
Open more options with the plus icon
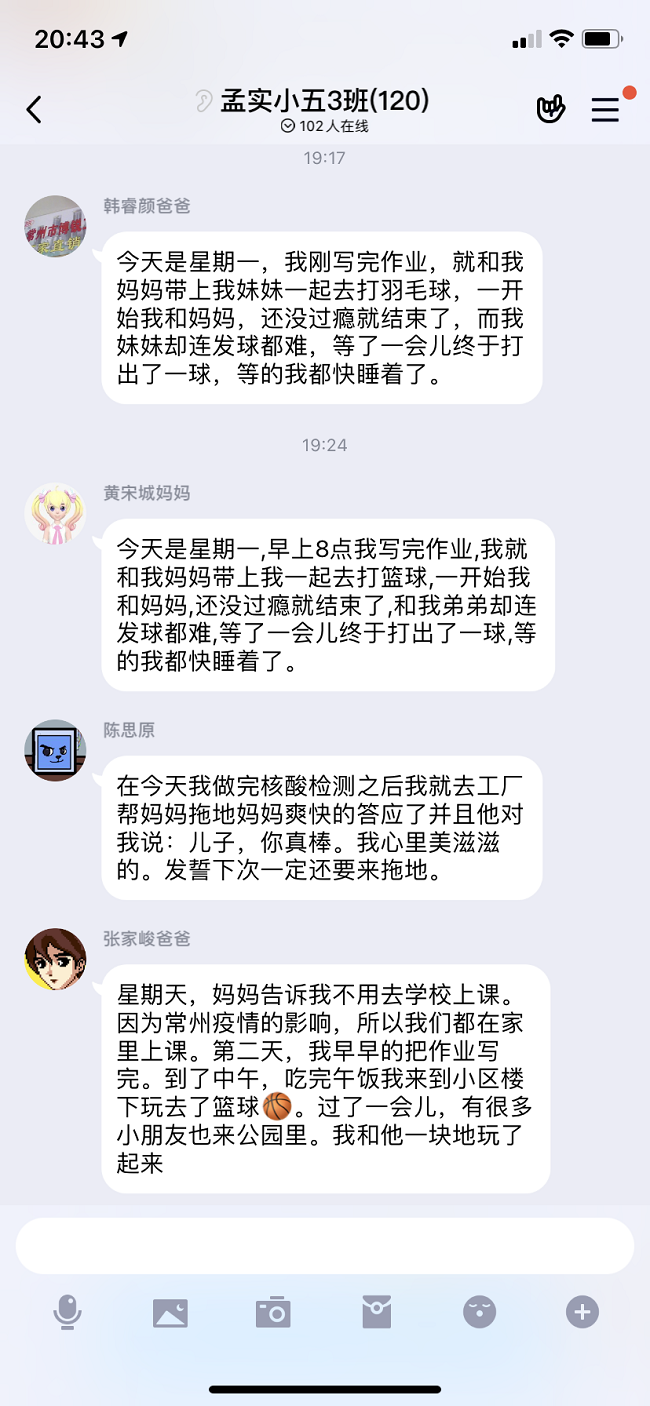(582, 1312)
